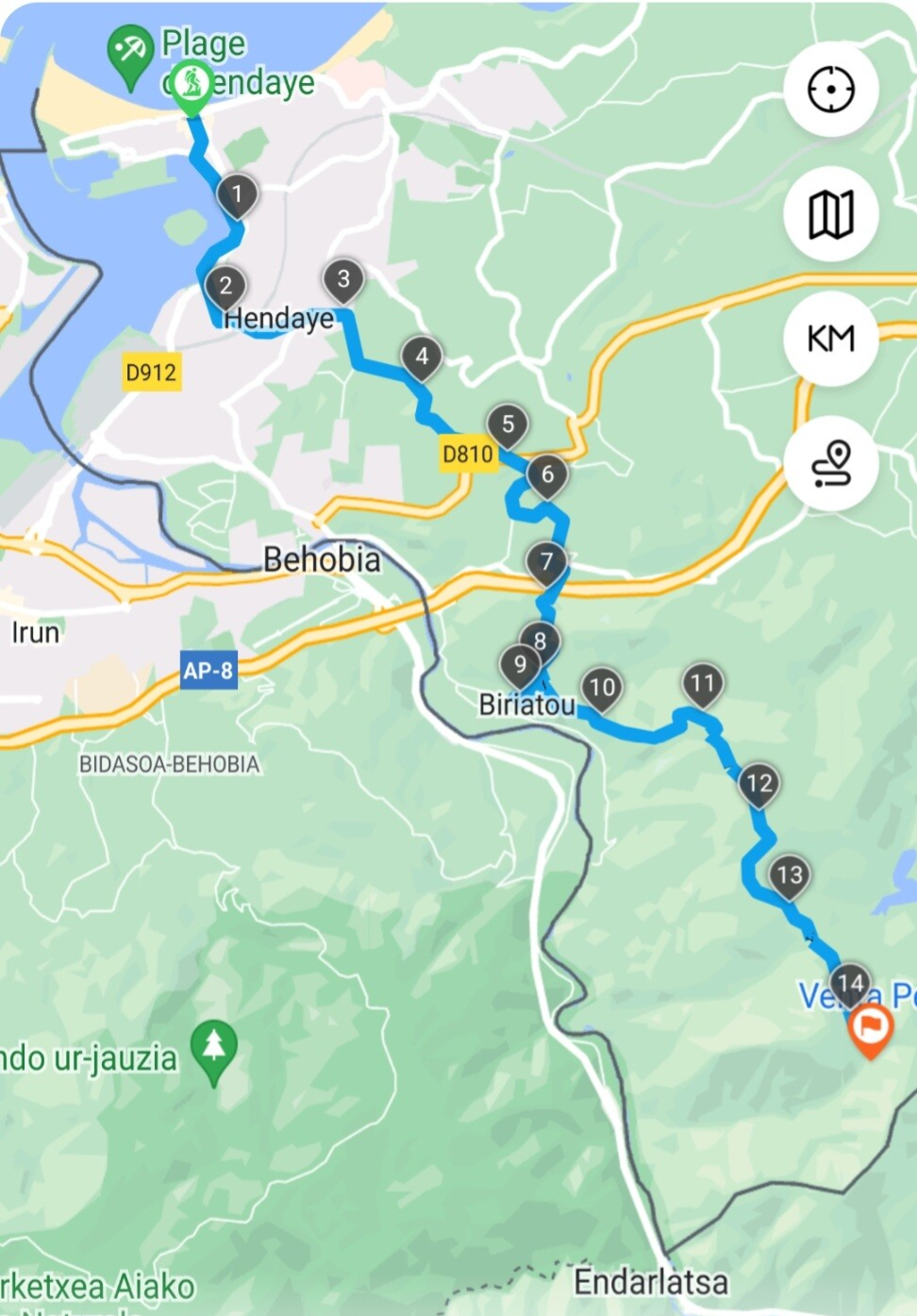917x1316 pixels.
Task: Center the map on my location
Action: tap(830, 90)
